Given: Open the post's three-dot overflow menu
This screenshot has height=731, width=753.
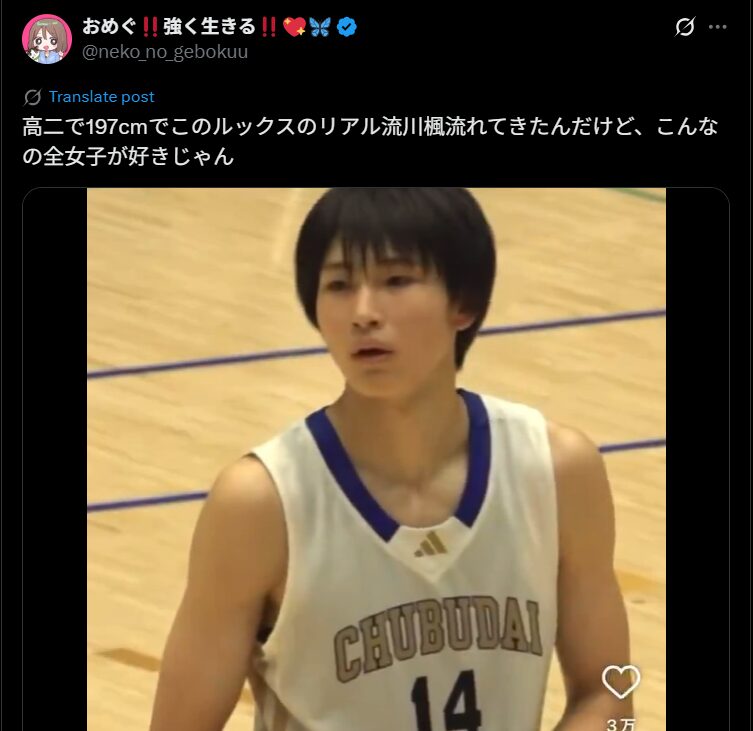Looking at the screenshot, I should (x=717, y=27).
